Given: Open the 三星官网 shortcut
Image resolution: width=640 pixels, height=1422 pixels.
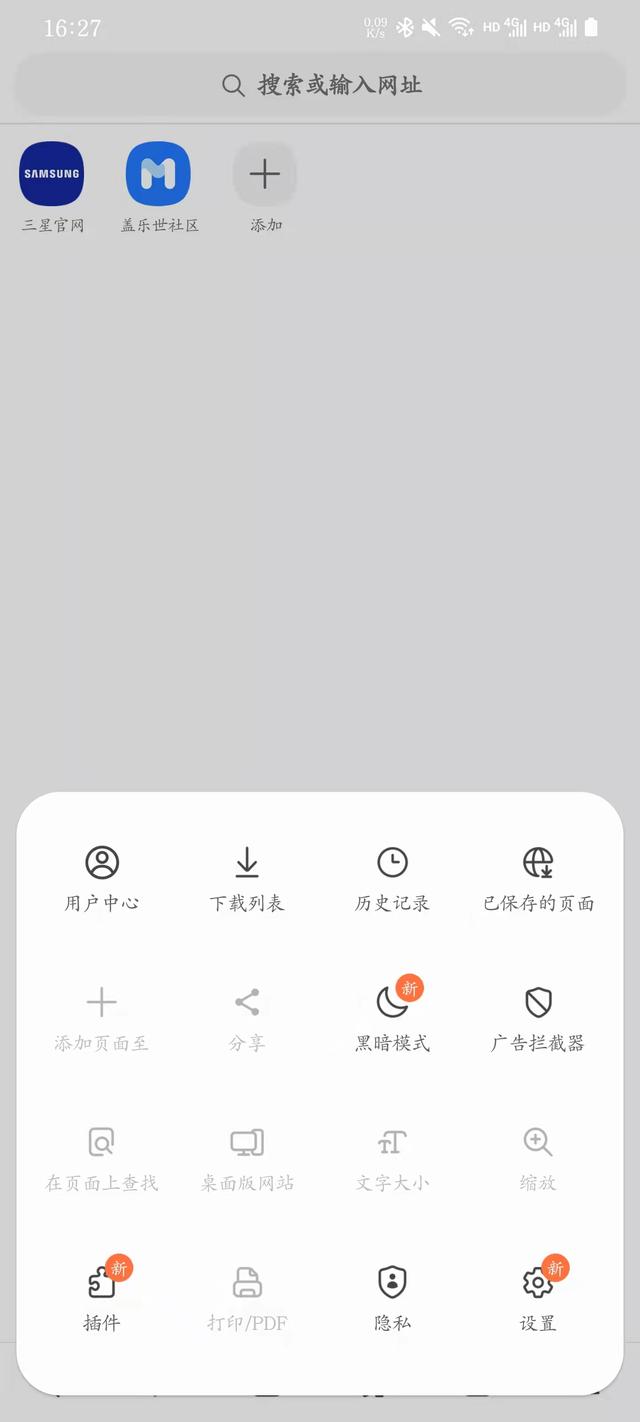Looking at the screenshot, I should [x=52, y=188].
